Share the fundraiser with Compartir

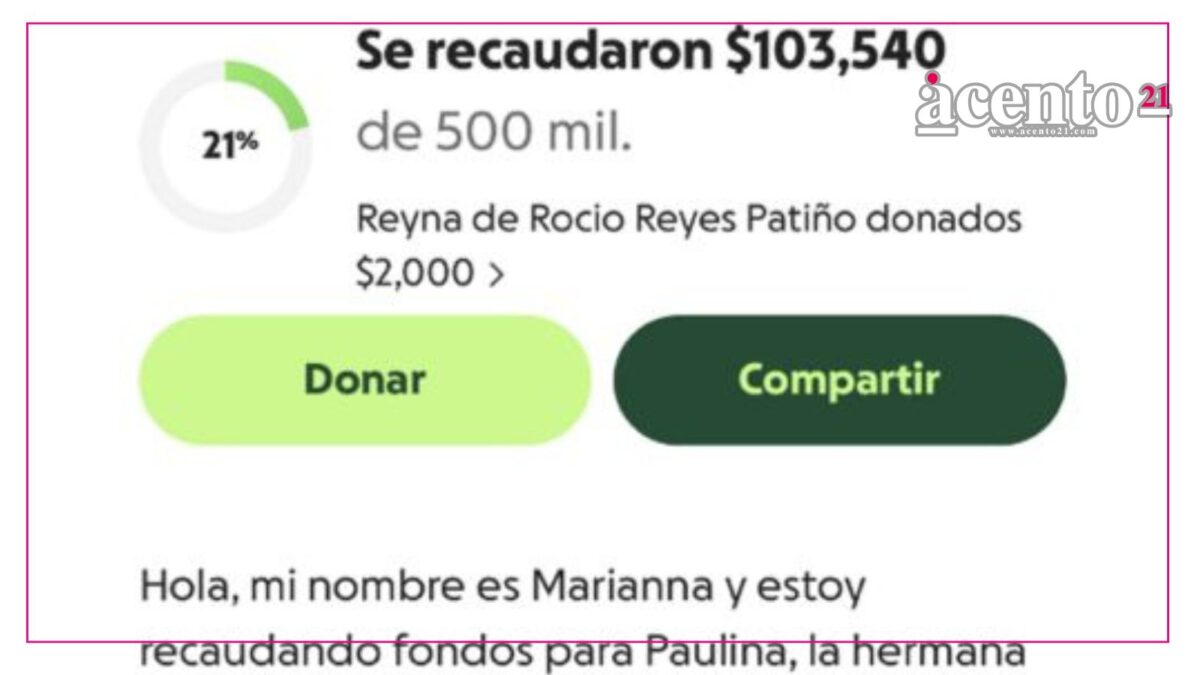click(839, 380)
